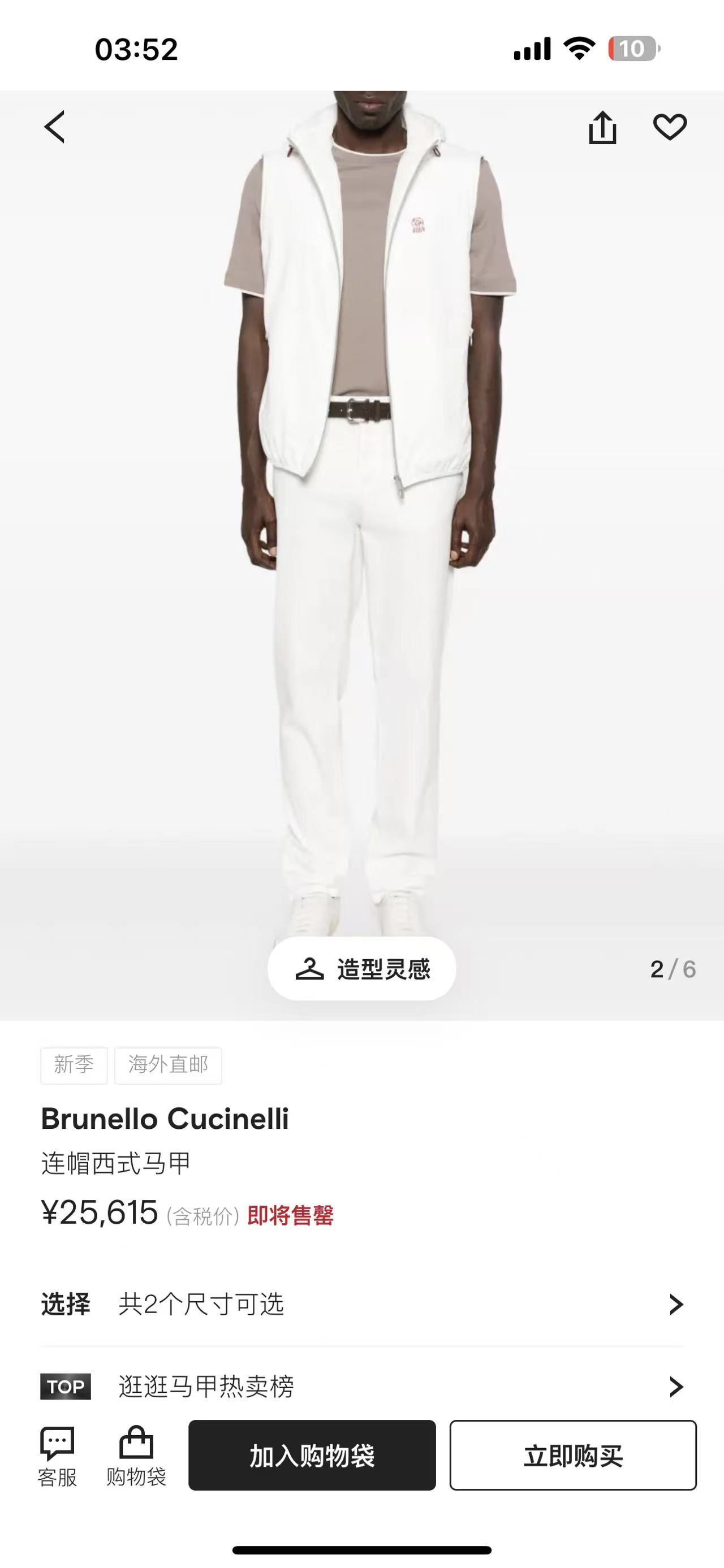Image resolution: width=724 pixels, height=1568 pixels.
Task: Buy now with 立即购买
Action: 572,1456
